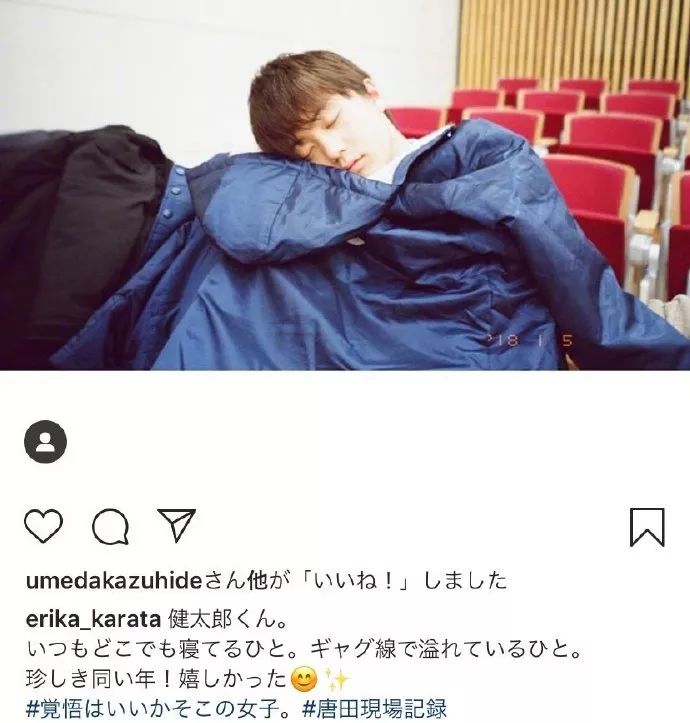690x723 pixels.
Task: Open the tagged people icon
Action: point(45,442)
